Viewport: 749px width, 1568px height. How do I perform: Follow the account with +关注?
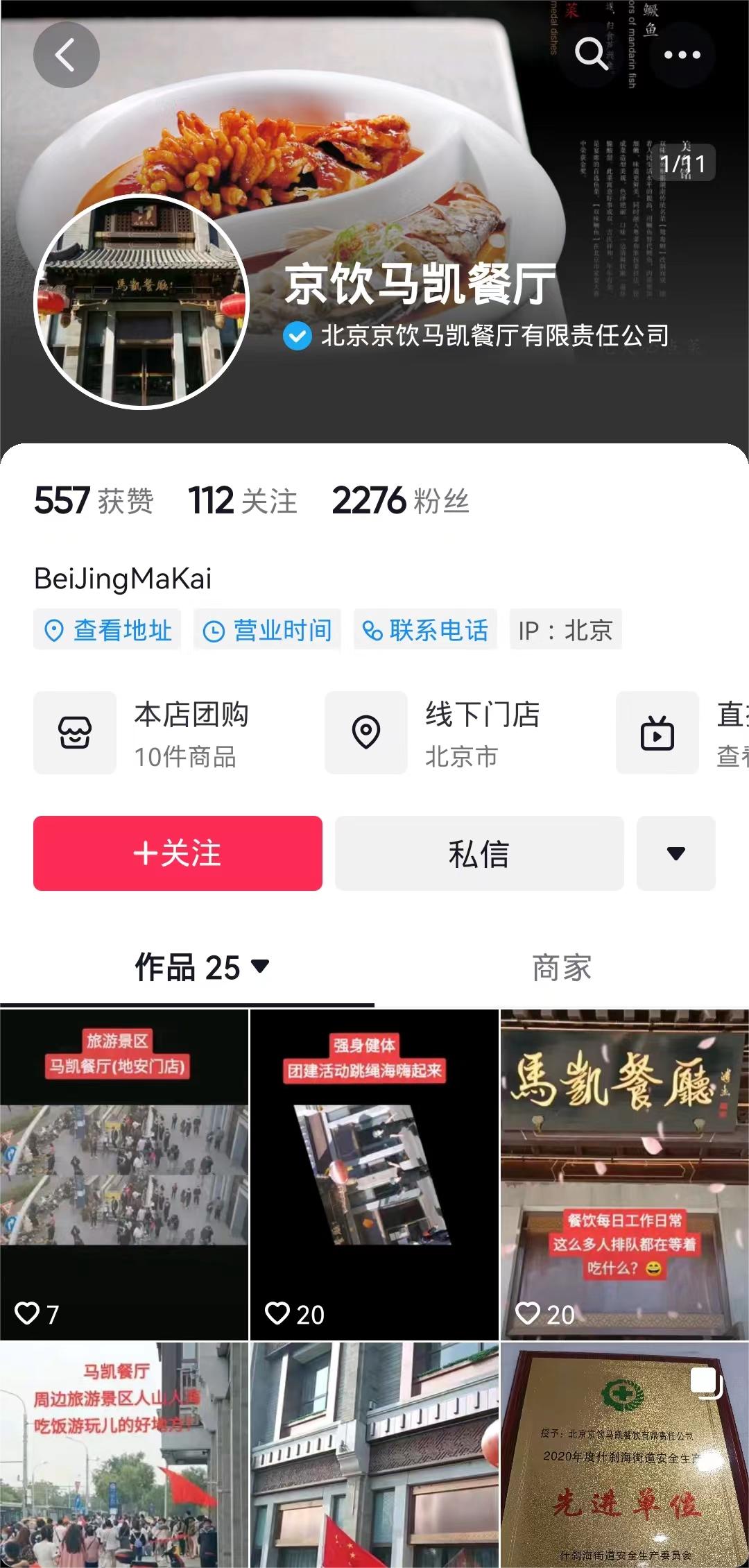click(x=178, y=853)
